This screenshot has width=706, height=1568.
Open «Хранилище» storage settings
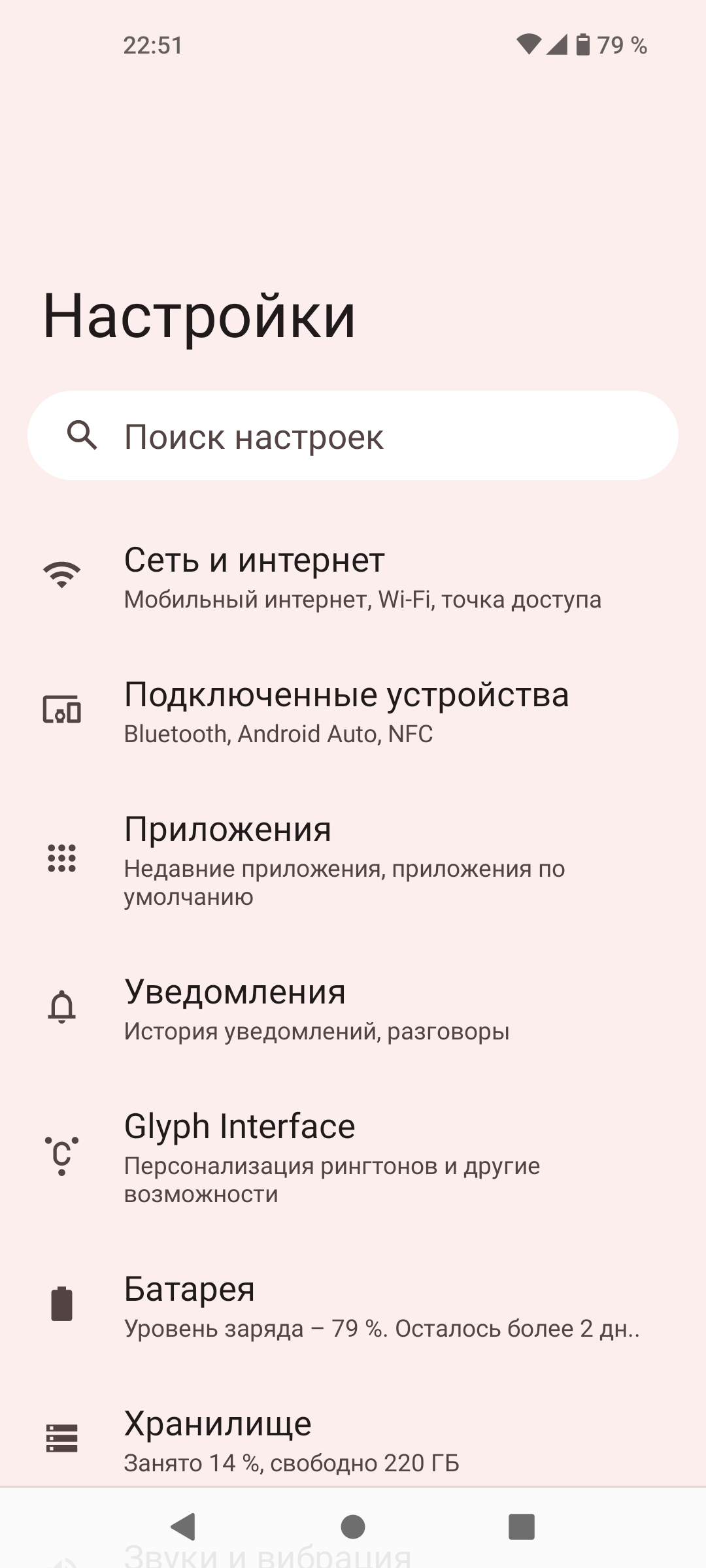click(x=353, y=1440)
